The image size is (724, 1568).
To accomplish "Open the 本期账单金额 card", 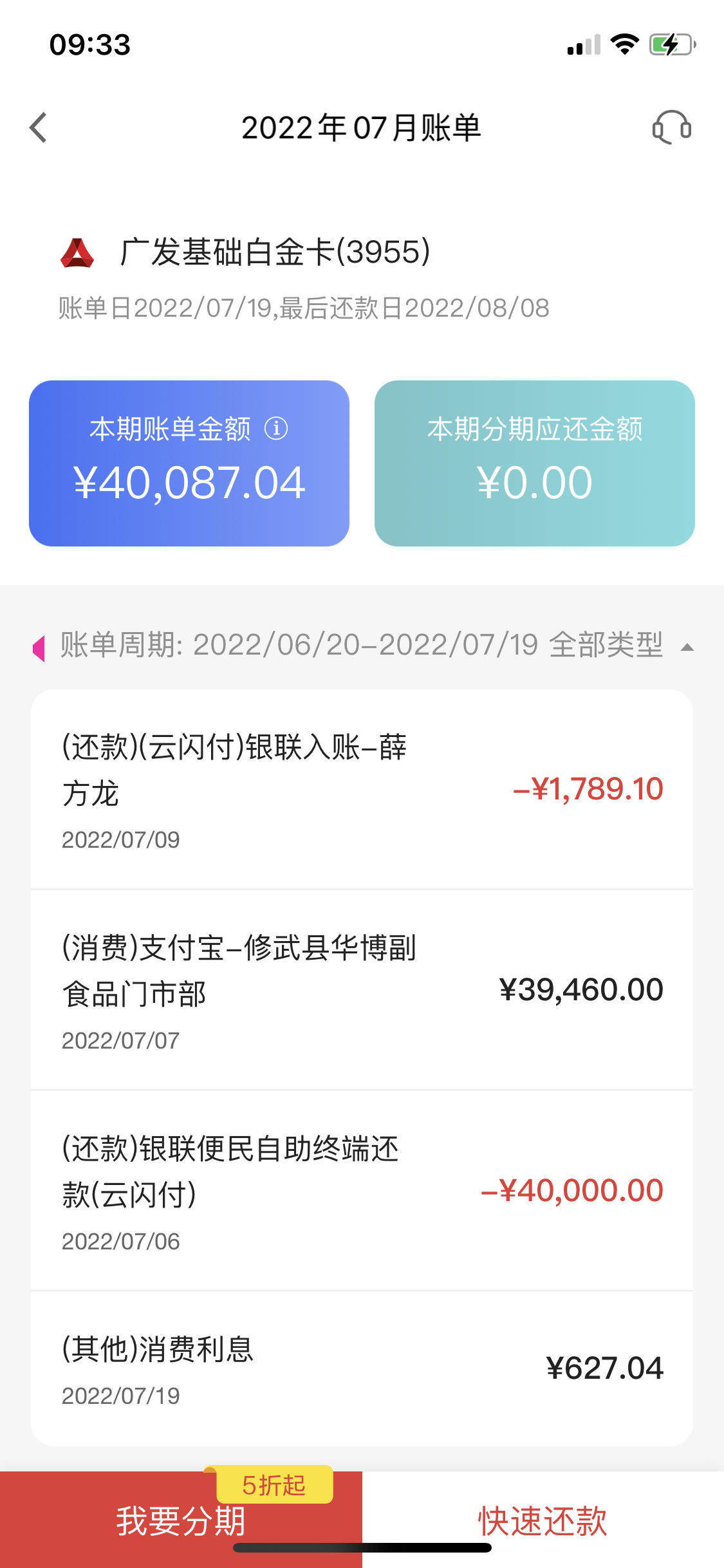I will point(189,463).
